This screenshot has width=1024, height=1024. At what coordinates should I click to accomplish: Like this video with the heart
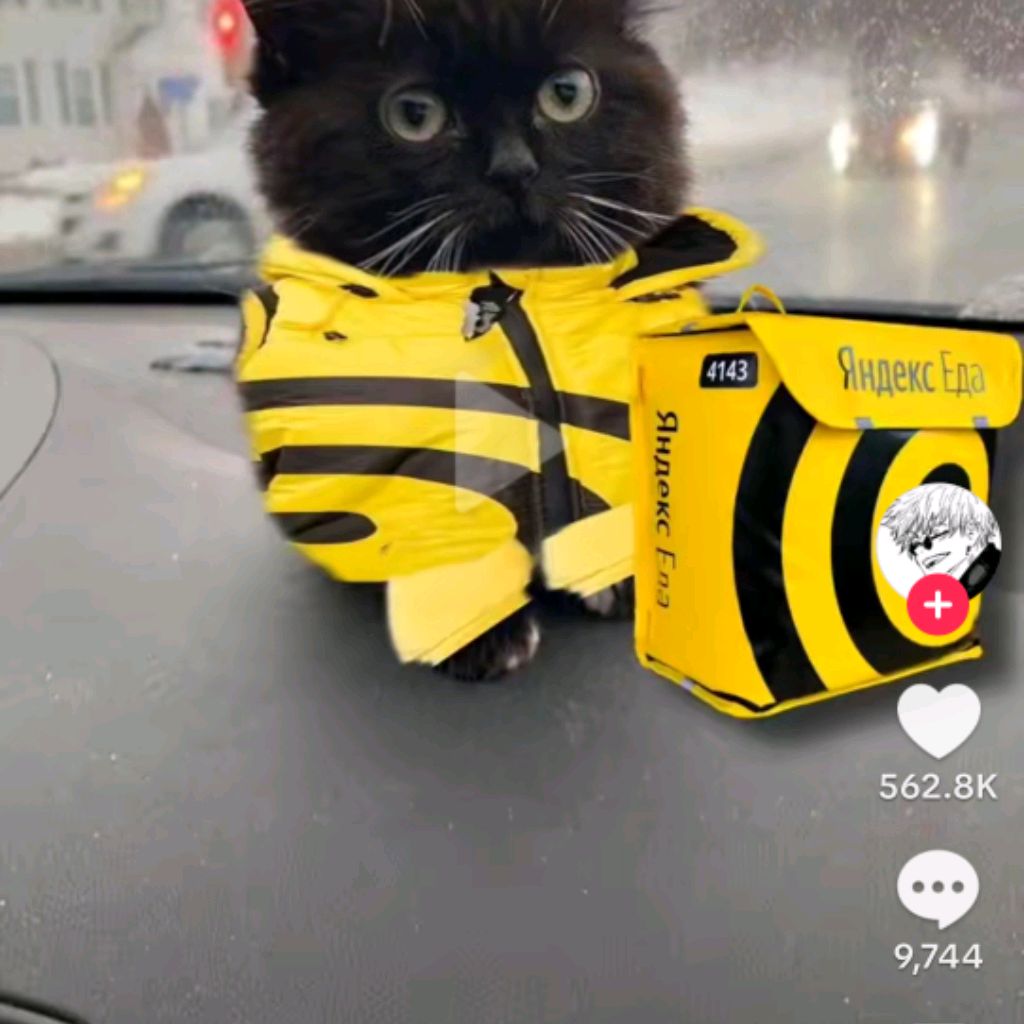938,720
